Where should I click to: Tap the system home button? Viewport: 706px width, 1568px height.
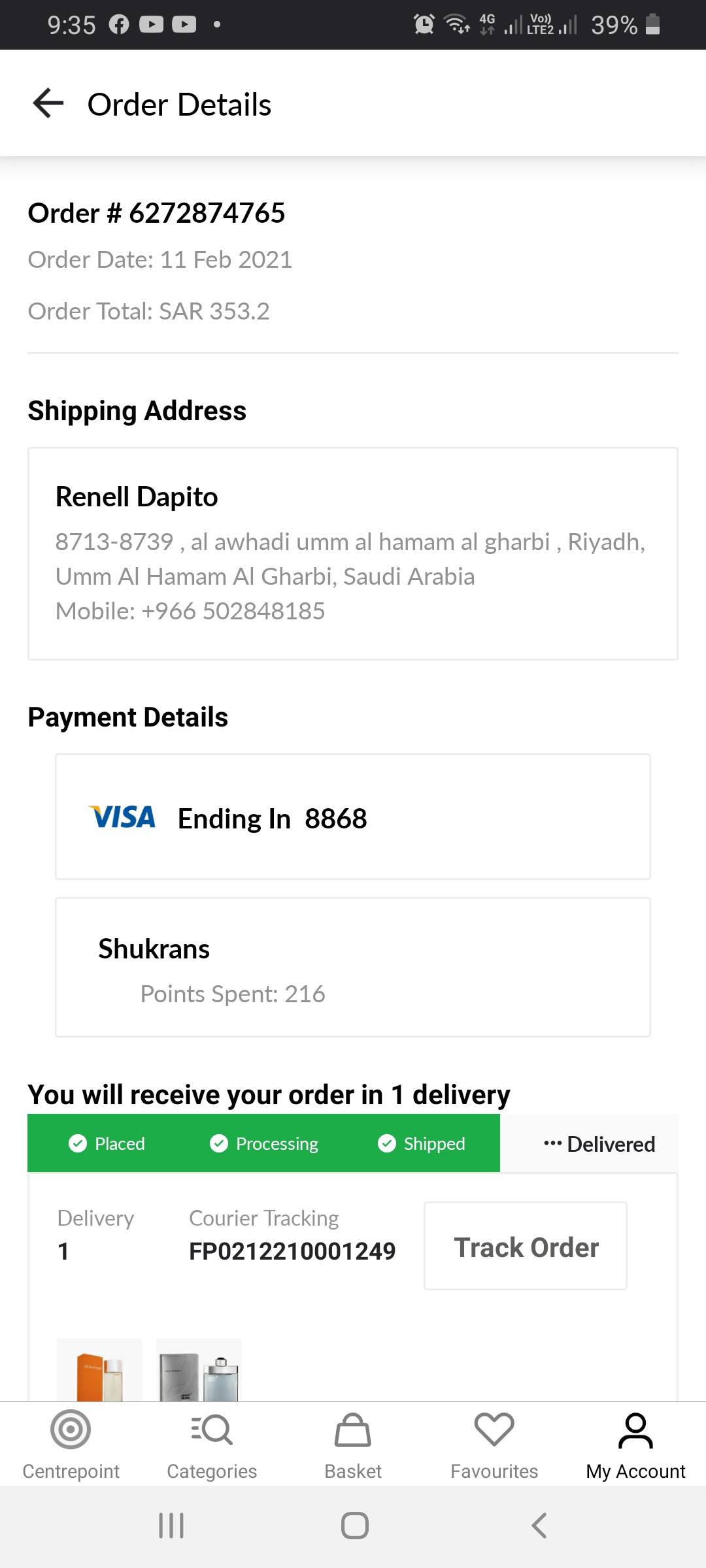click(x=354, y=1526)
